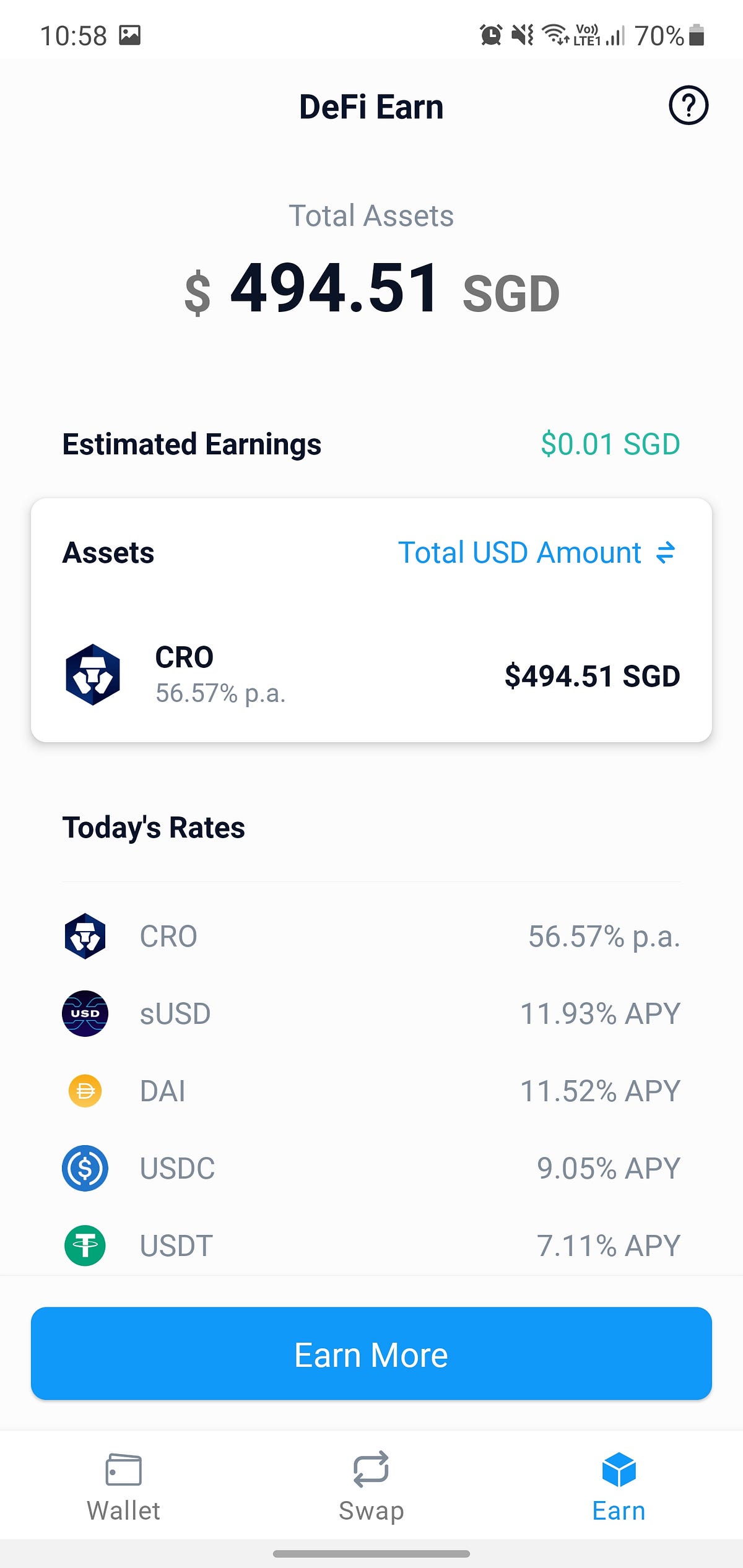
Task: Select the Earn tab
Action: point(619,1488)
